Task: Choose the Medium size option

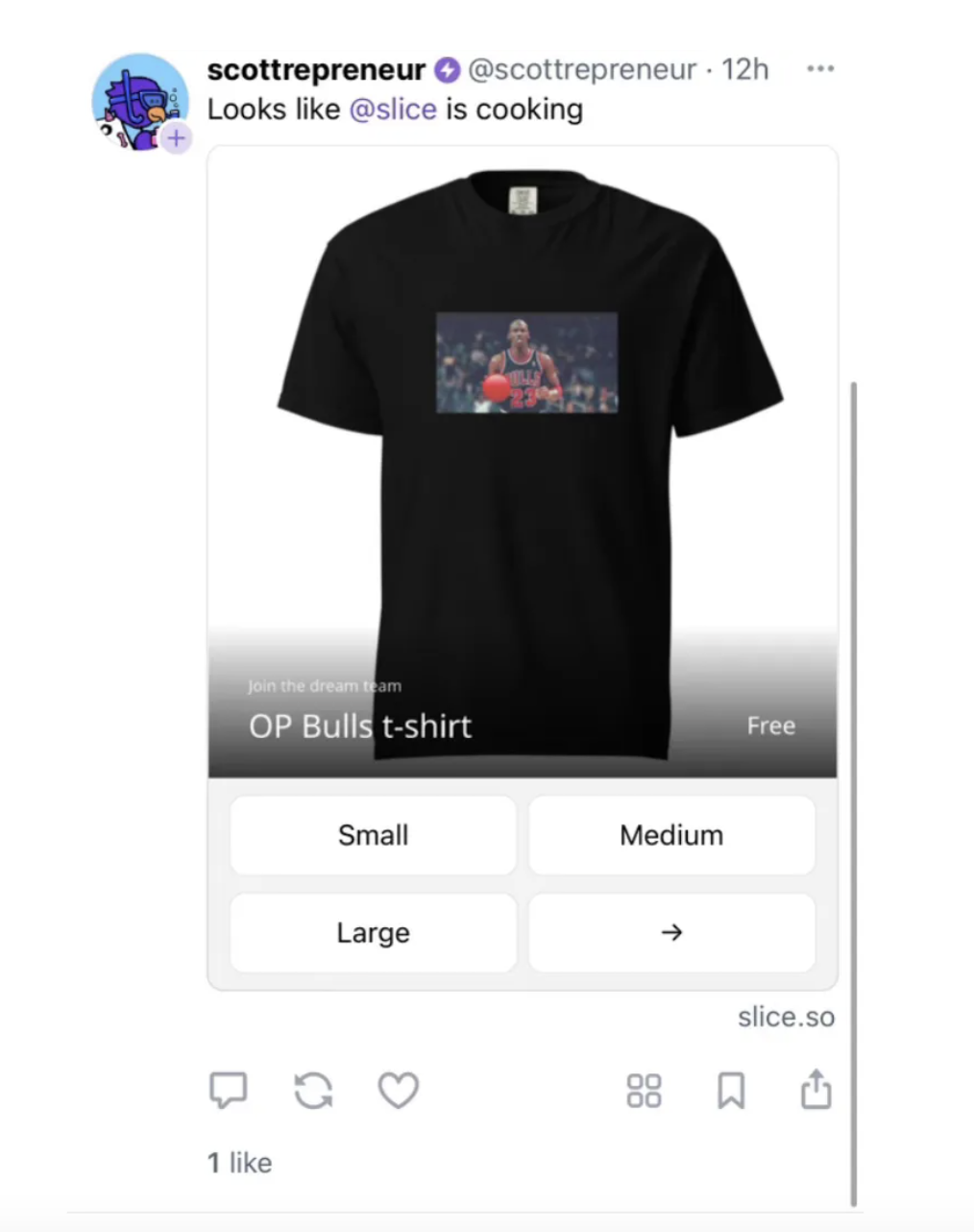Action: click(671, 835)
